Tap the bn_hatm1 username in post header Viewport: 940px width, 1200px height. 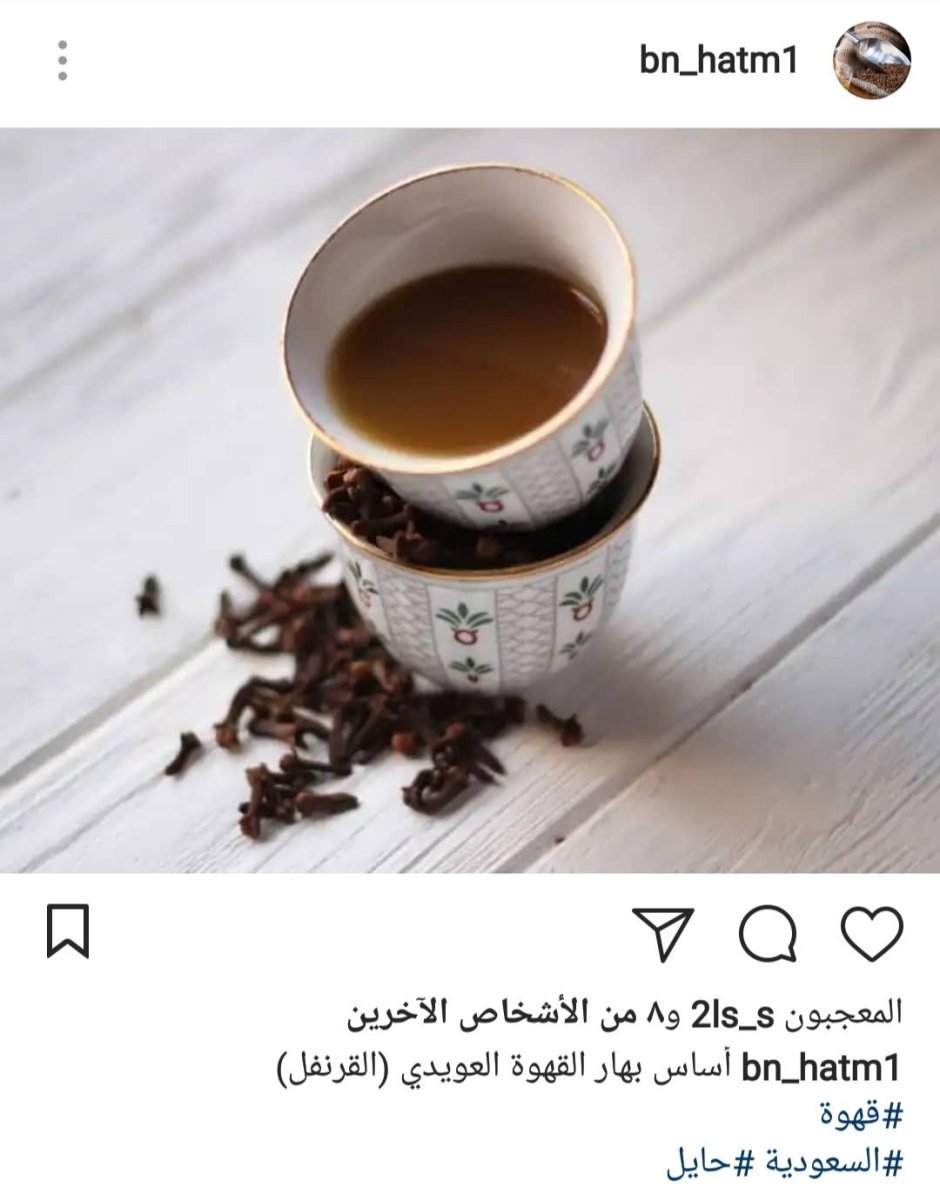point(718,61)
